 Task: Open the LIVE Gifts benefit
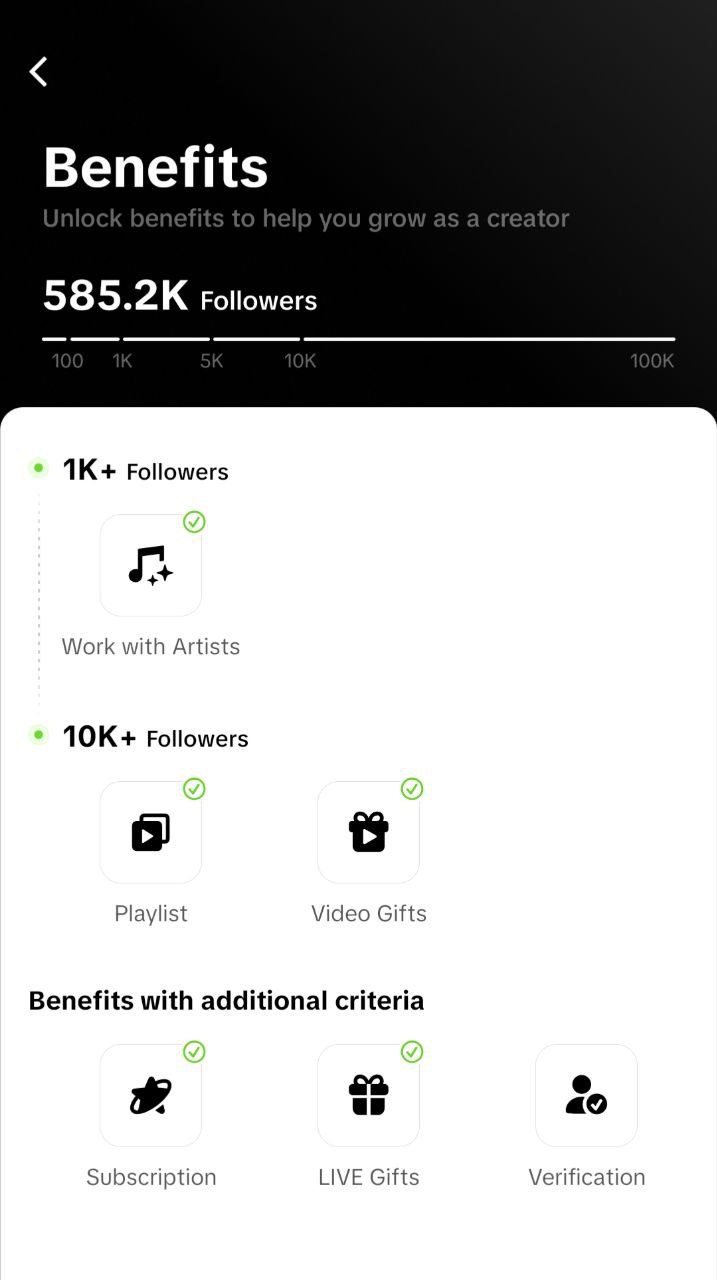[368, 1095]
